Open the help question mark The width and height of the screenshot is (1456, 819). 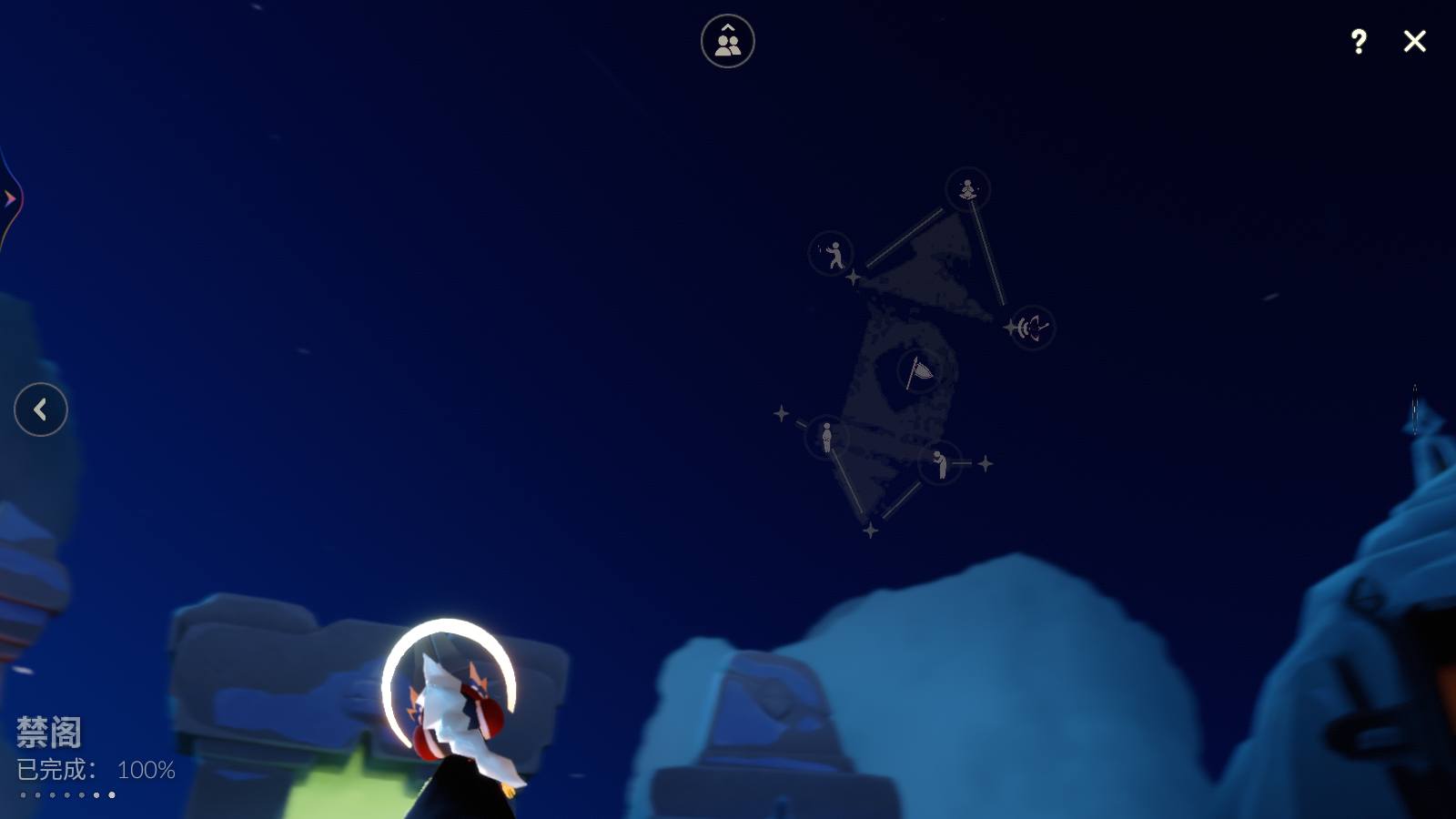(1359, 41)
